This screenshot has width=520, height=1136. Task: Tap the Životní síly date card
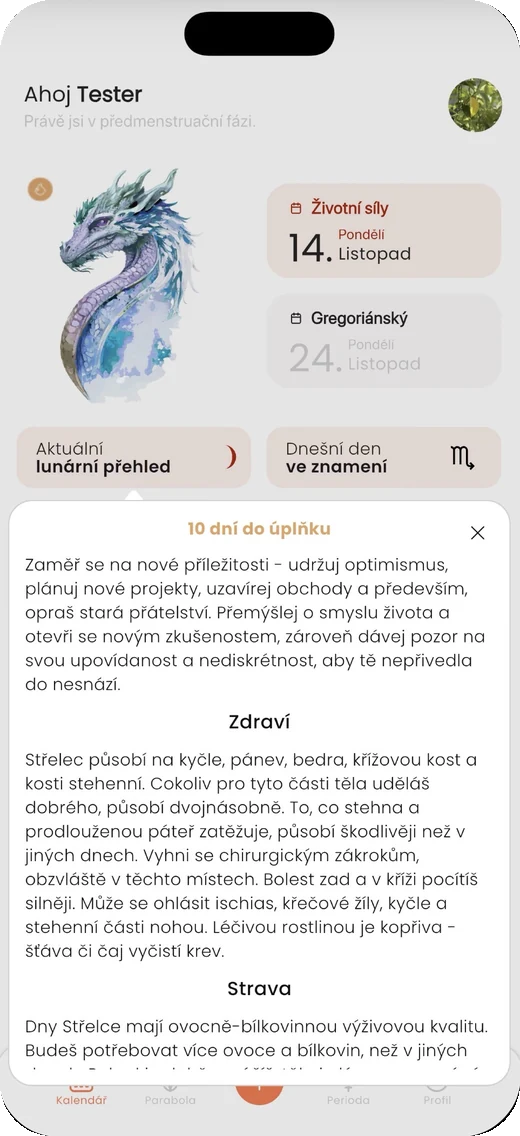point(384,230)
